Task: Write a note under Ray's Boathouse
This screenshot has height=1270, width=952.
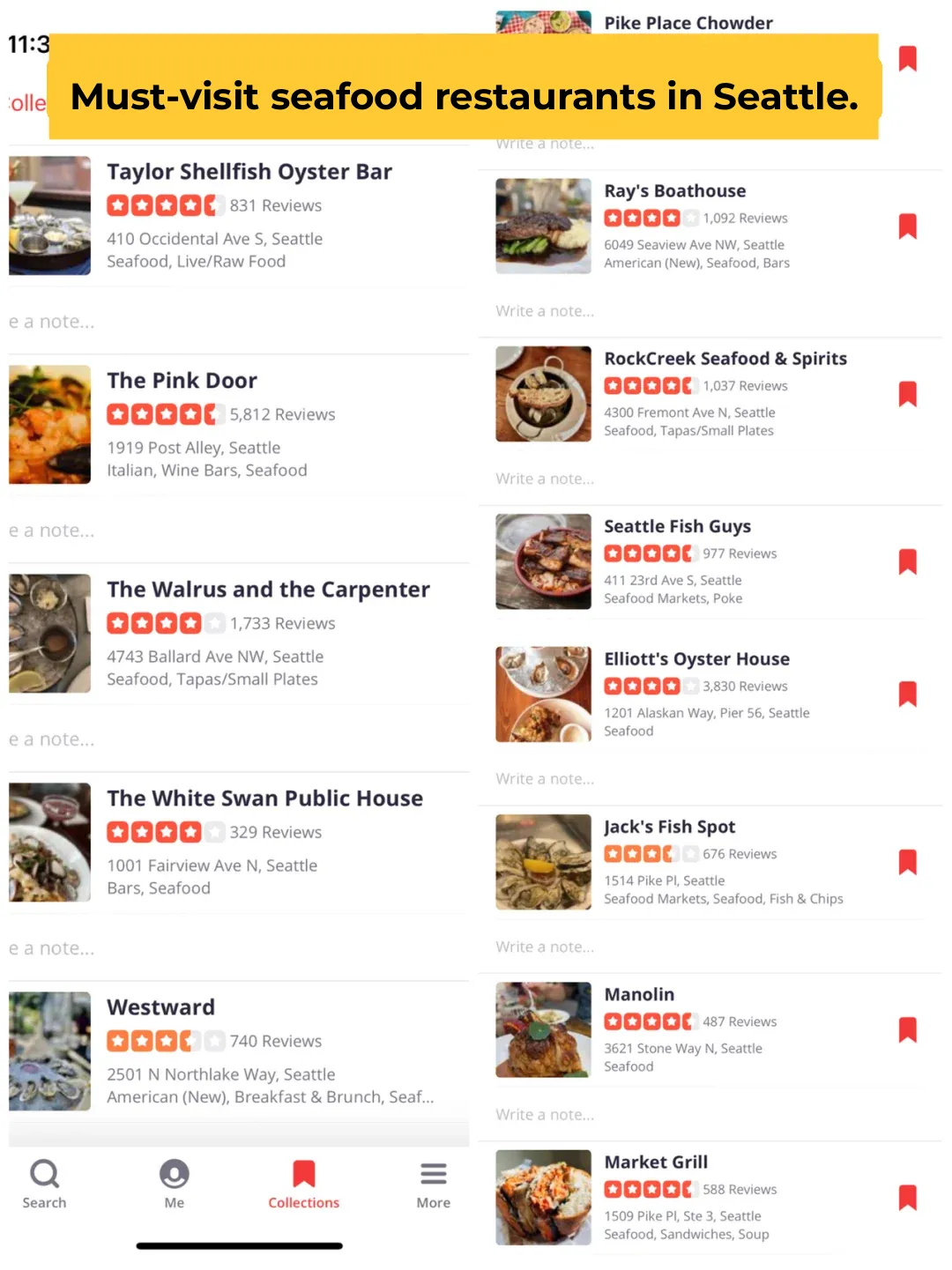Action: click(x=545, y=310)
